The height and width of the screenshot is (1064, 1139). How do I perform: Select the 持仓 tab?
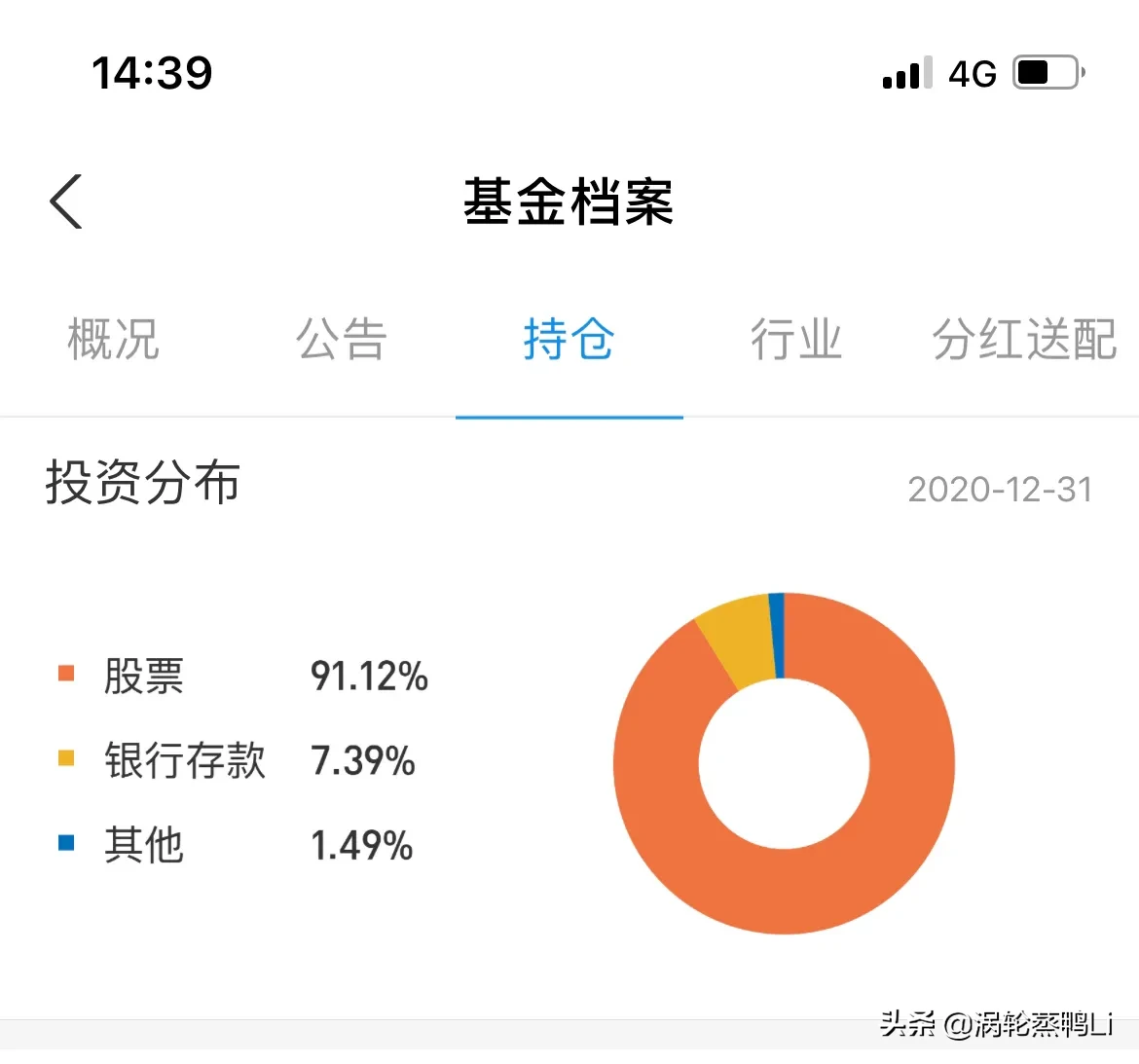(x=569, y=339)
